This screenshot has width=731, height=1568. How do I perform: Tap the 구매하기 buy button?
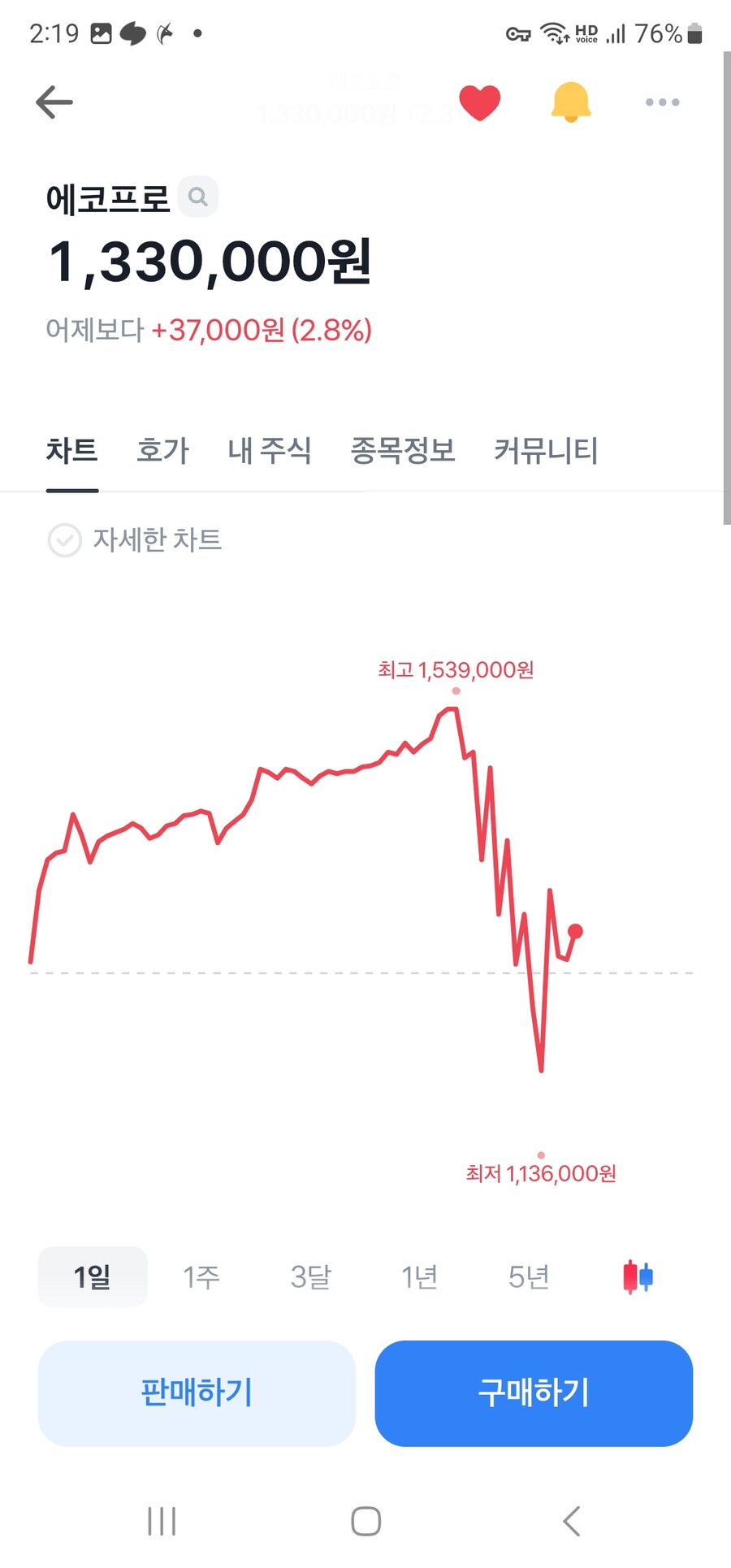click(x=533, y=1394)
